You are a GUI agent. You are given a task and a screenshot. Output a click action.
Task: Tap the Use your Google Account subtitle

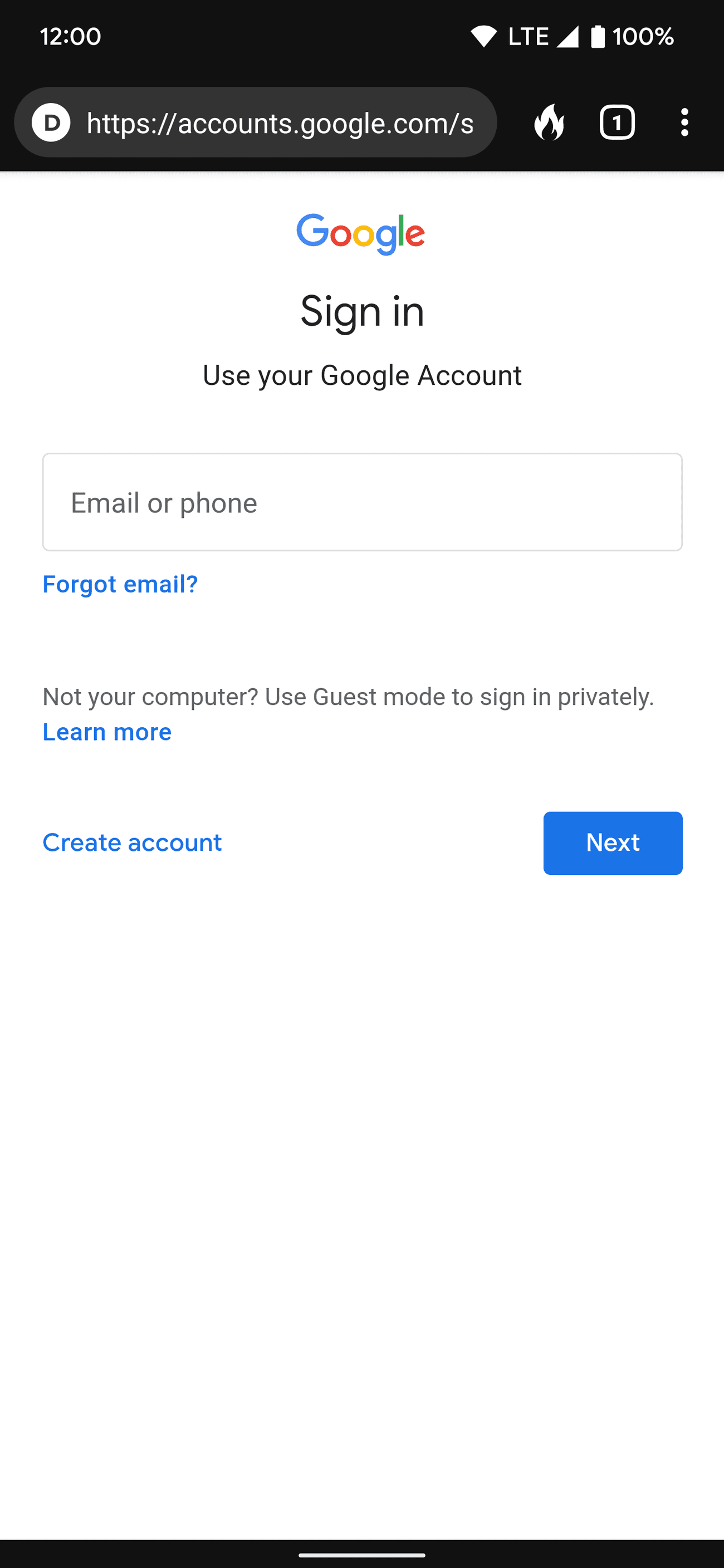(361, 375)
